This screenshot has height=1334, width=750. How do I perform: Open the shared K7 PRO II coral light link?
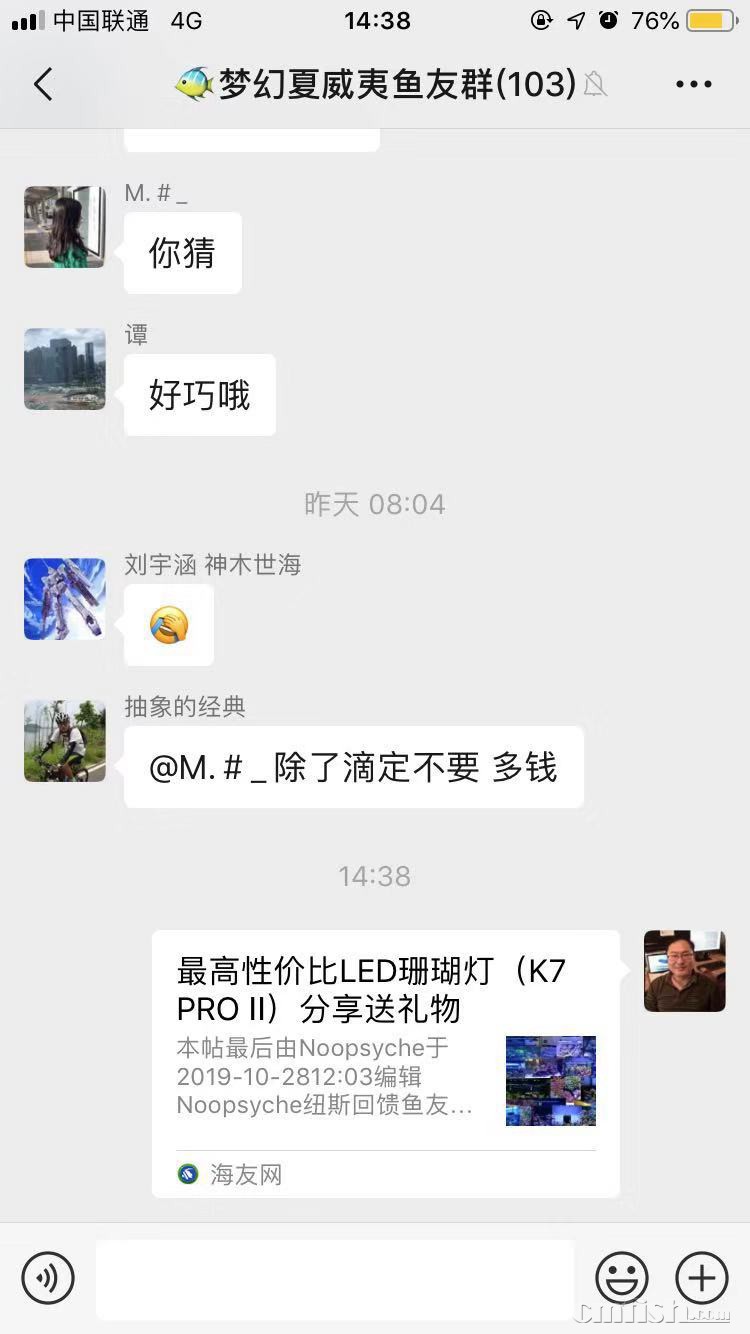[385, 1062]
